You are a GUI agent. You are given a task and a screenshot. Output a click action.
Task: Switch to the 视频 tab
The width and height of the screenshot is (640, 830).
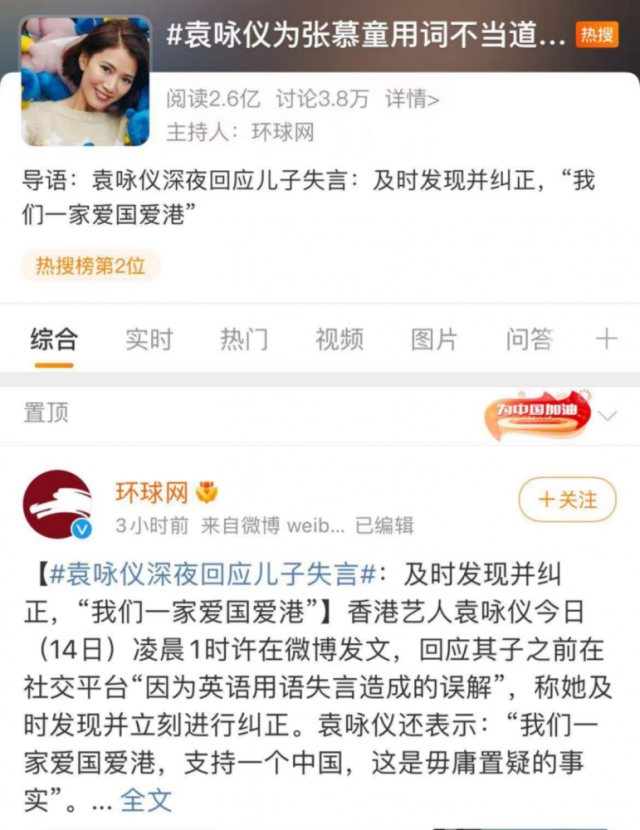[x=339, y=339]
